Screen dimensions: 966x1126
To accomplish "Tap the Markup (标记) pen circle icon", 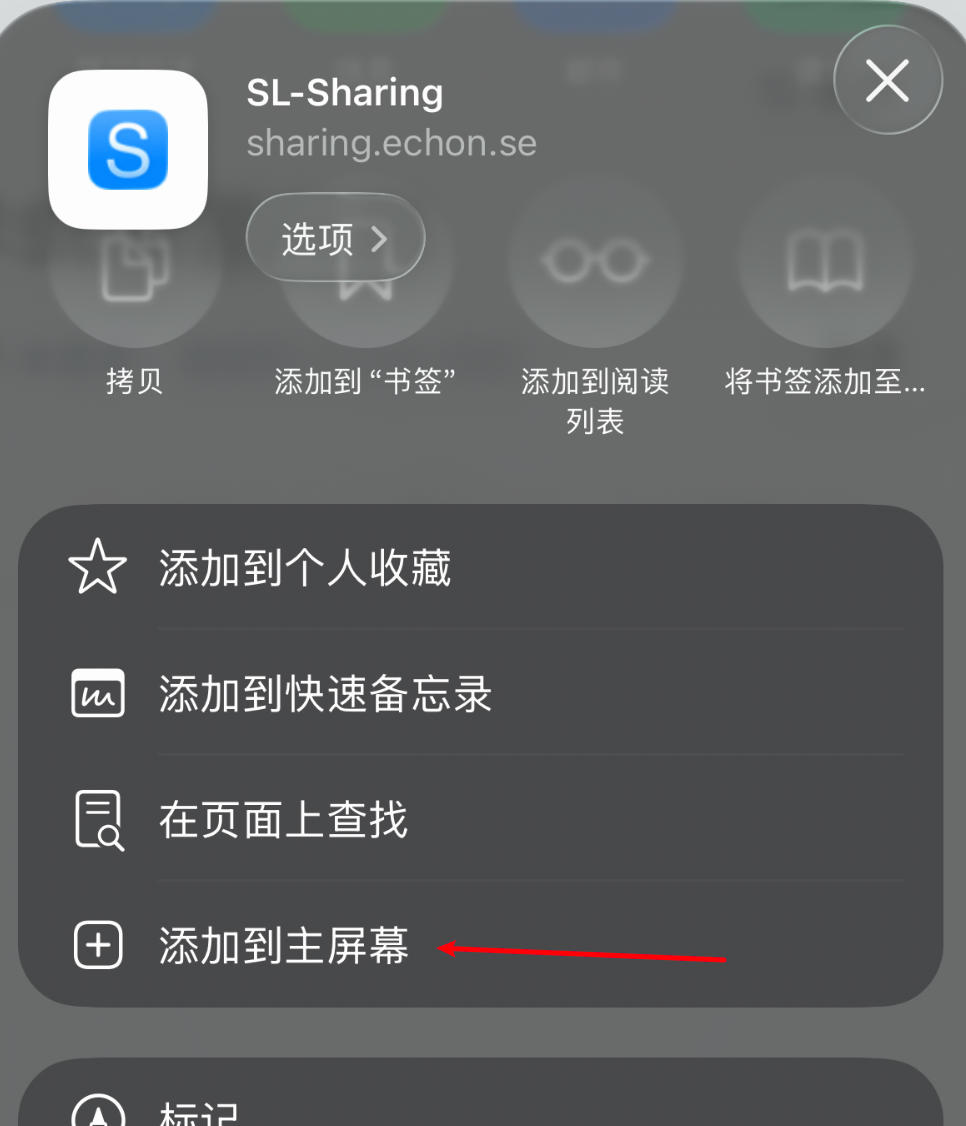I will (x=97, y=1112).
